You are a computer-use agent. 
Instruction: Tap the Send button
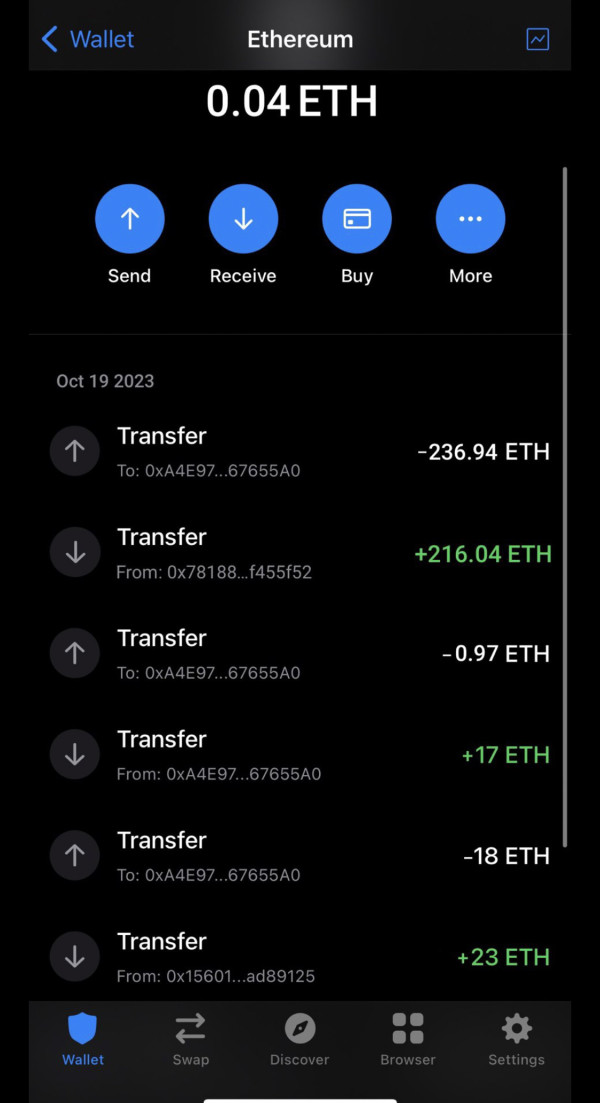tap(130, 219)
